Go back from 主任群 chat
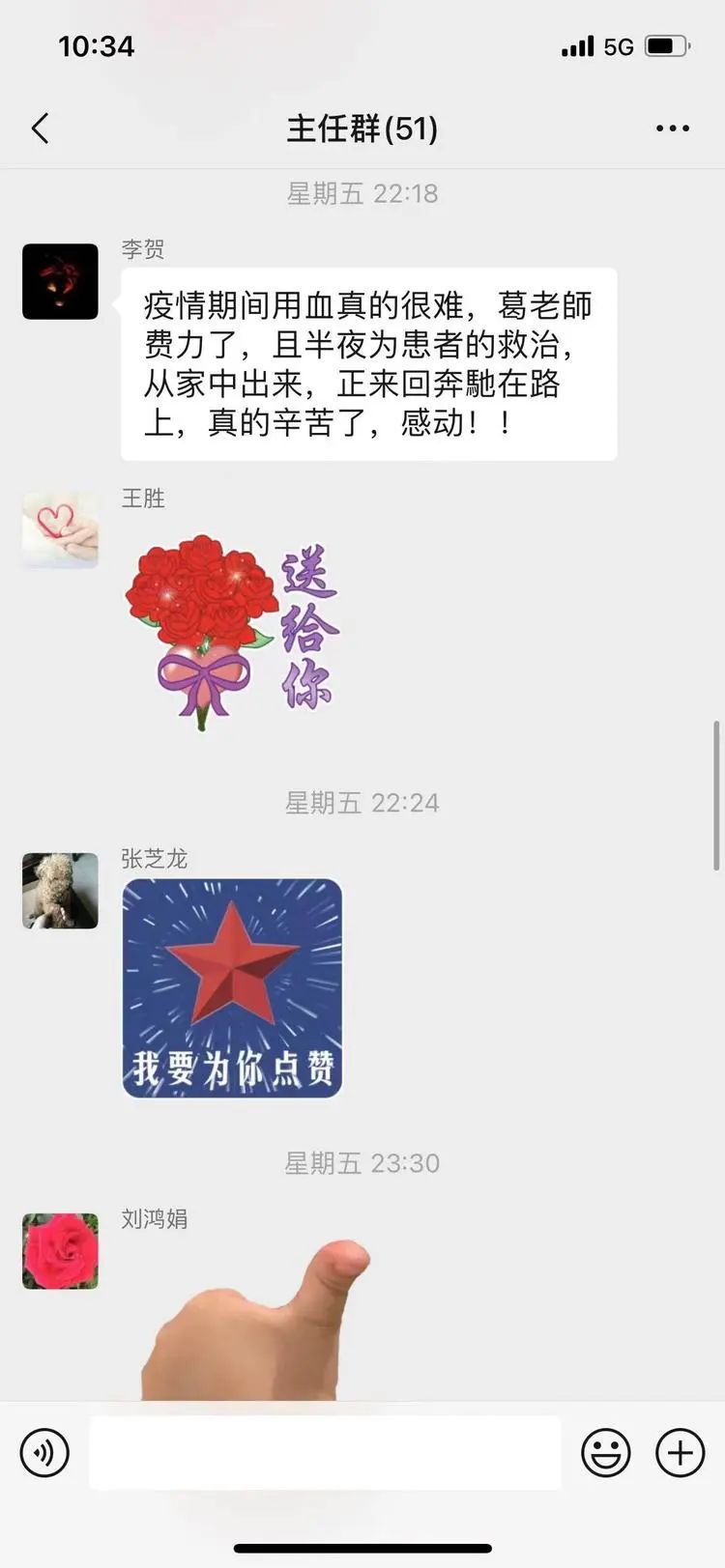725x1568 pixels. pos(40,128)
